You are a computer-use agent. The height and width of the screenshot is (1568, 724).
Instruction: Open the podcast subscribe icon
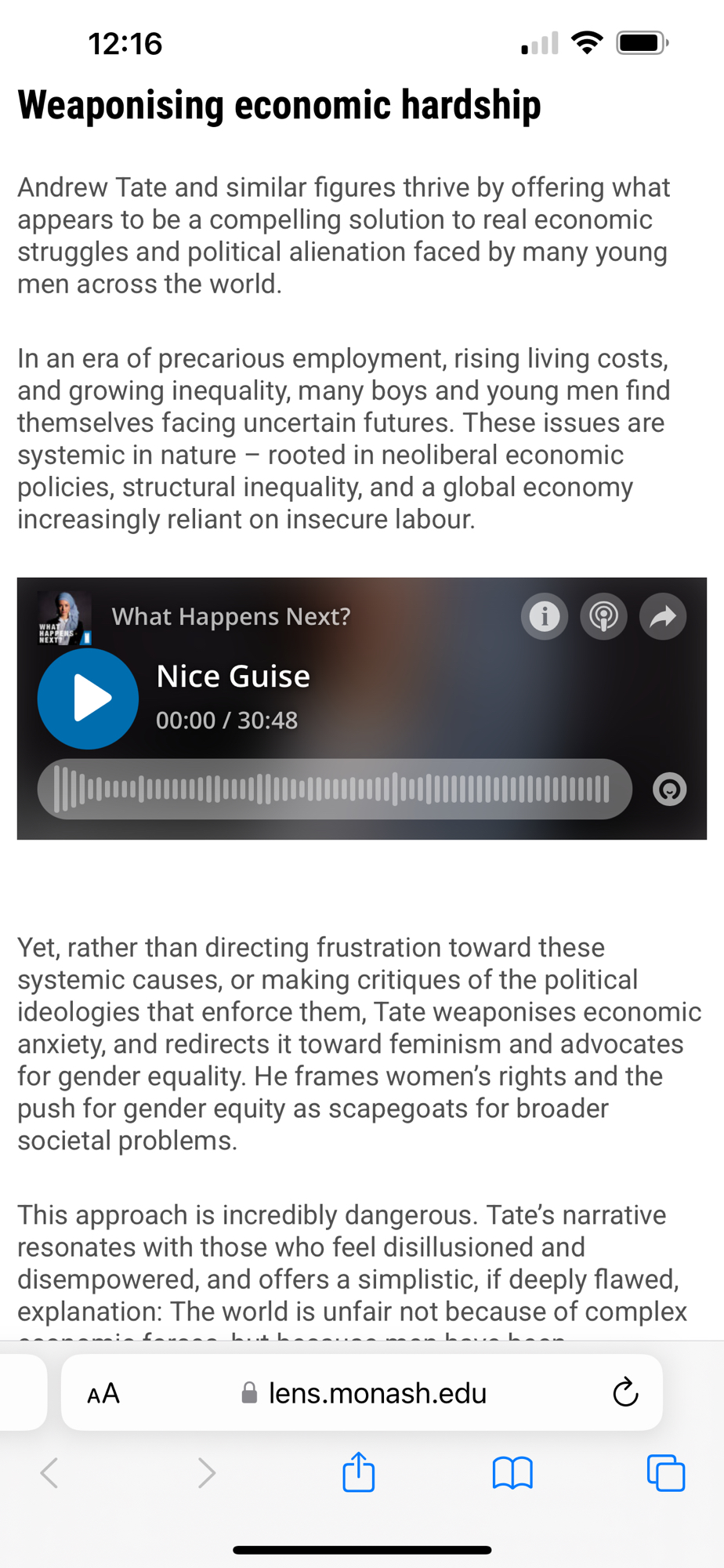pyautogui.click(x=603, y=616)
